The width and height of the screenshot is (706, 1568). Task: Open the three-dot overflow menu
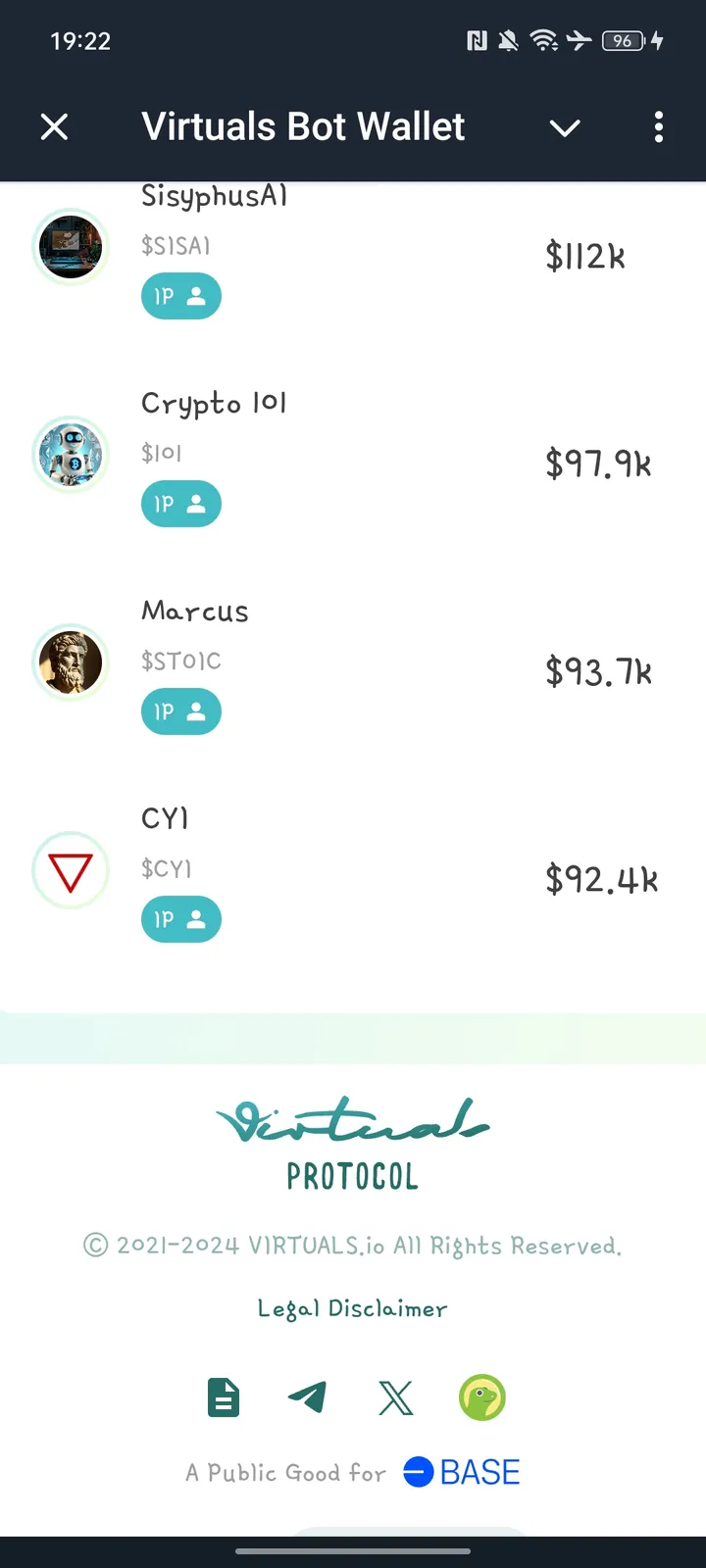[658, 127]
